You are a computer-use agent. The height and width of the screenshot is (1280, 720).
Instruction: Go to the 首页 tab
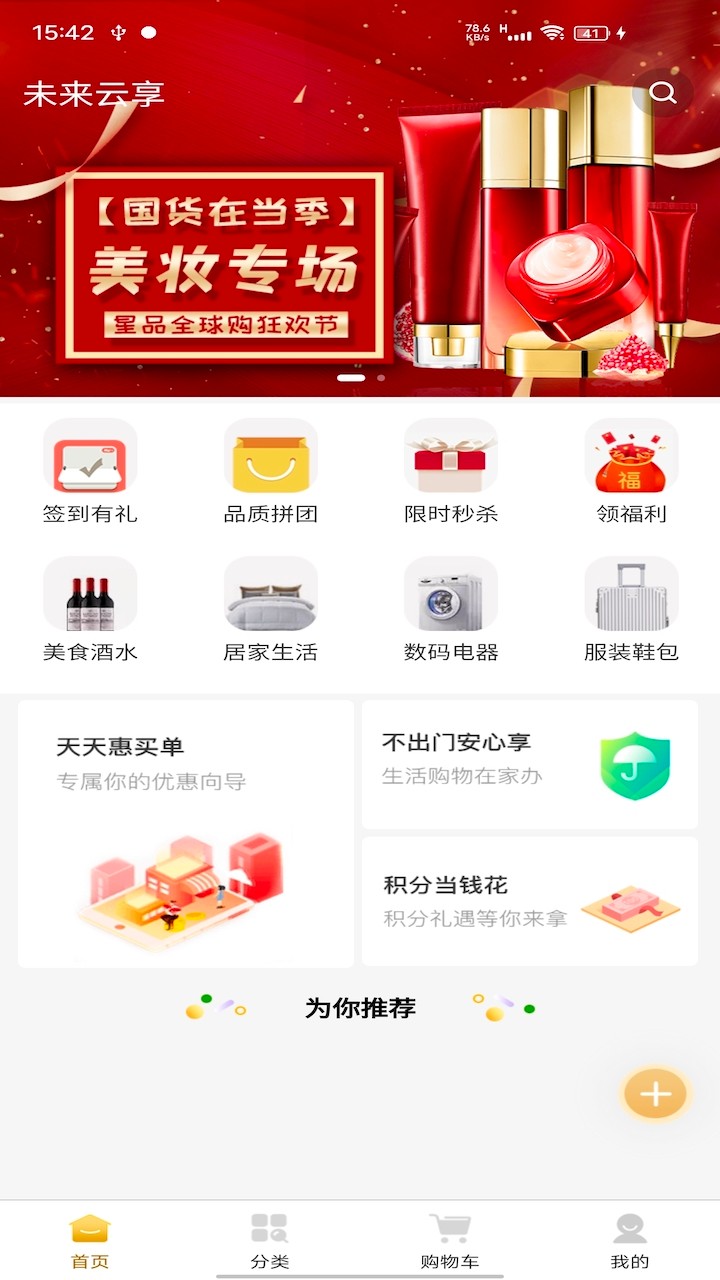(x=90, y=1240)
